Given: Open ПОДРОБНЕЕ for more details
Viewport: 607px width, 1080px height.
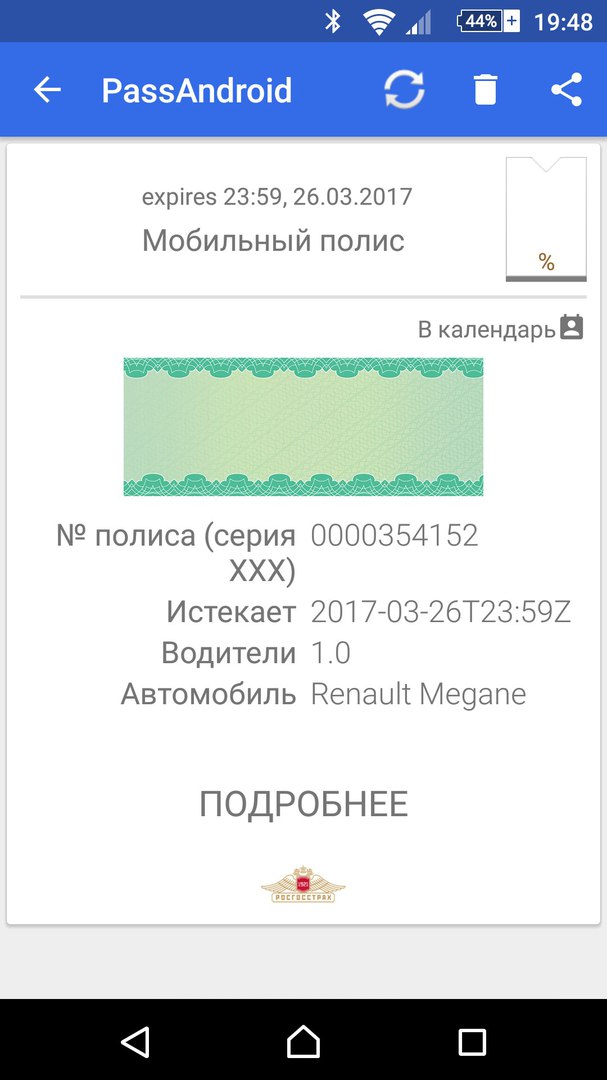Looking at the screenshot, I should pos(304,804).
